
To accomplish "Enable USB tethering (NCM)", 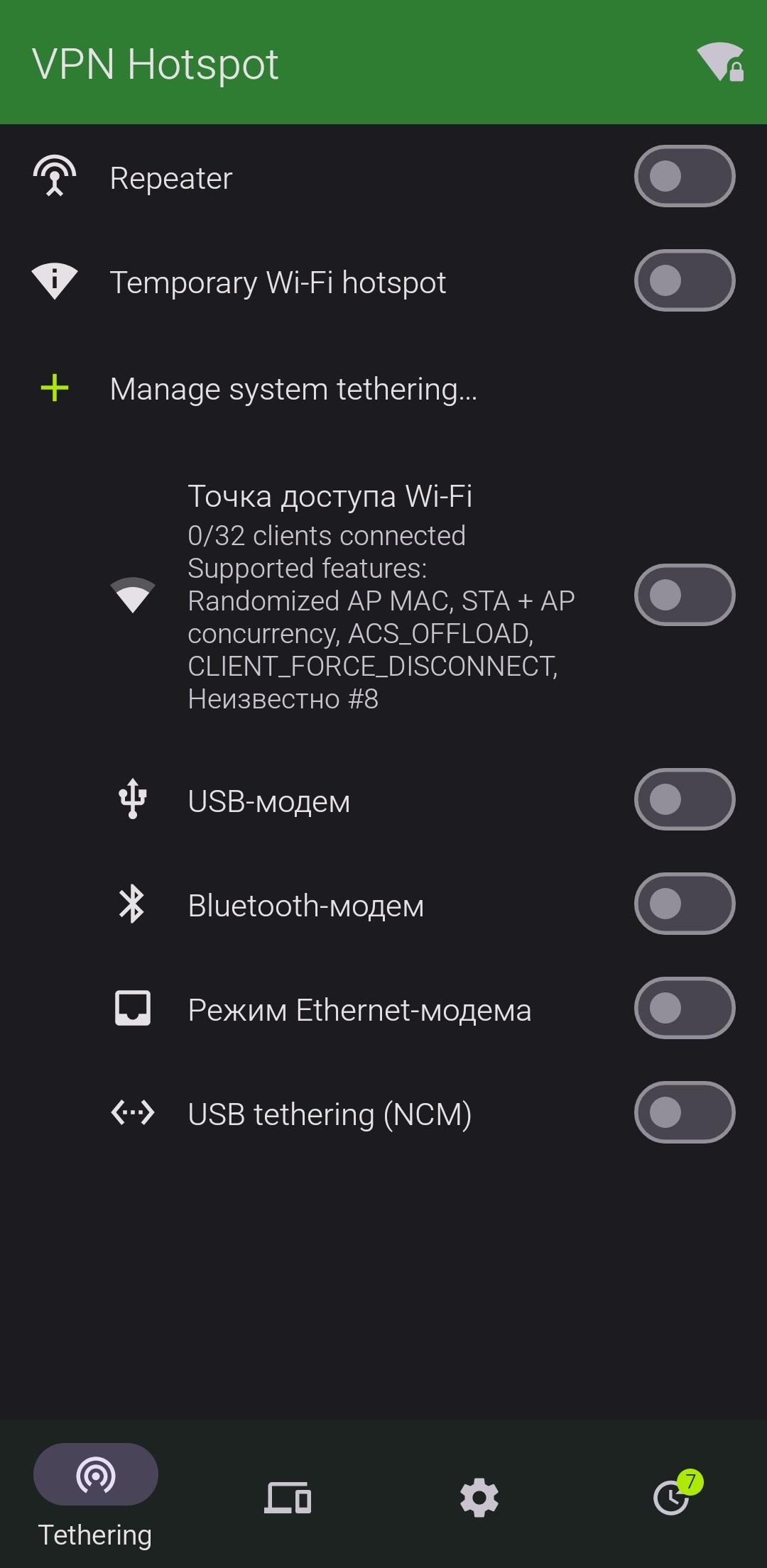I will (x=684, y=1112).
